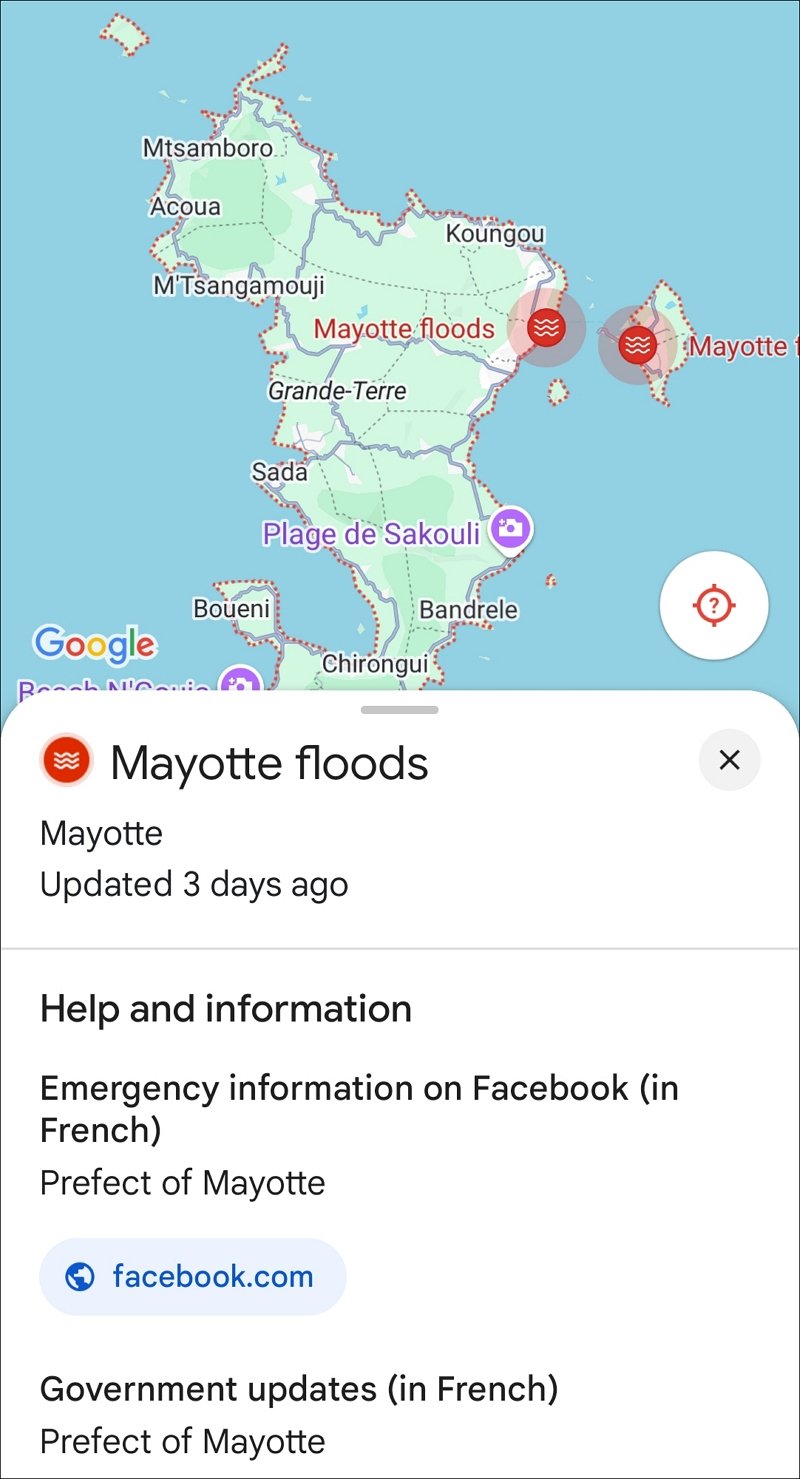Click the question-mark location crosshair button

pos(714,605)
